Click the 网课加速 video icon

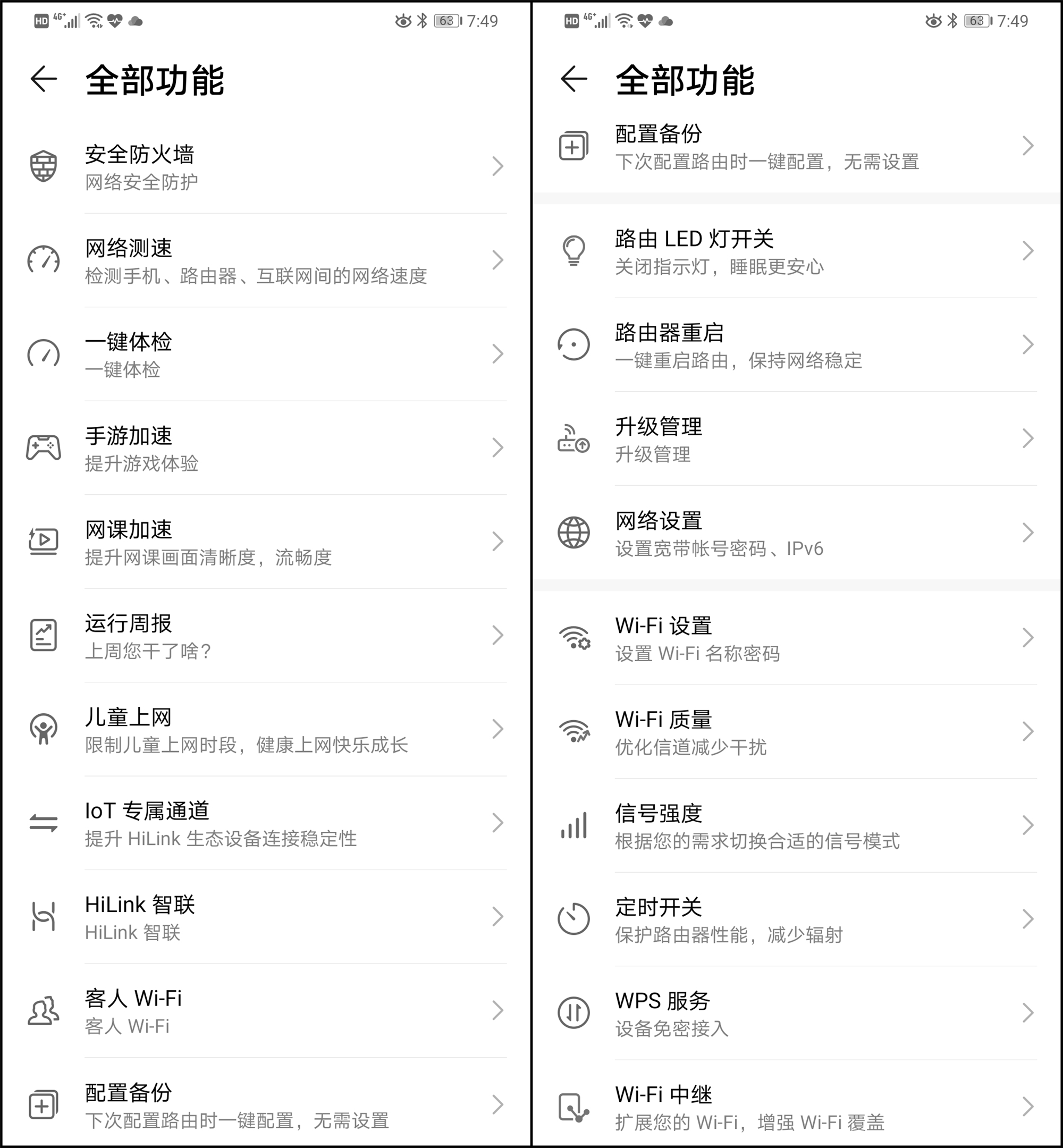tap(43, 541)
